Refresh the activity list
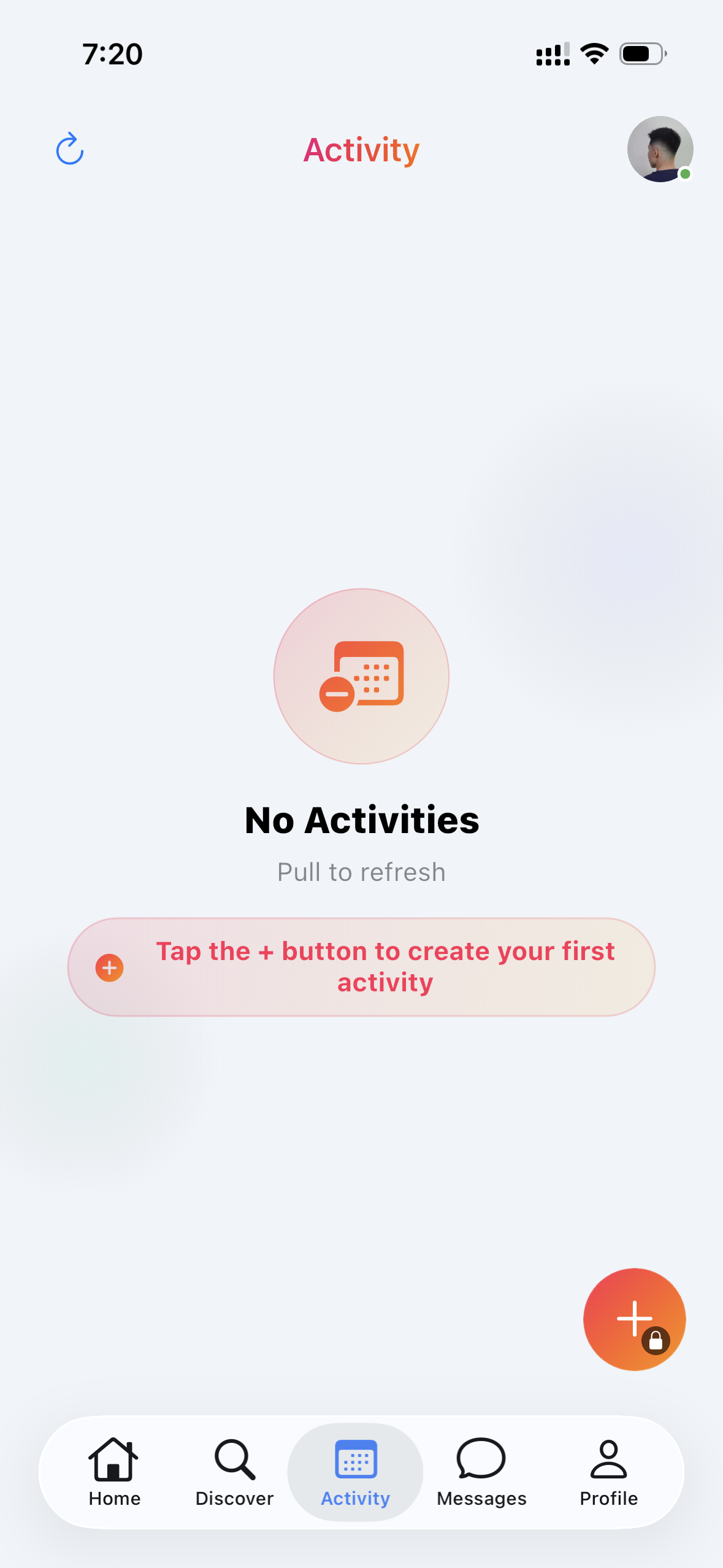This screenshot has width=723, height=1568. (x=69, y=149)
